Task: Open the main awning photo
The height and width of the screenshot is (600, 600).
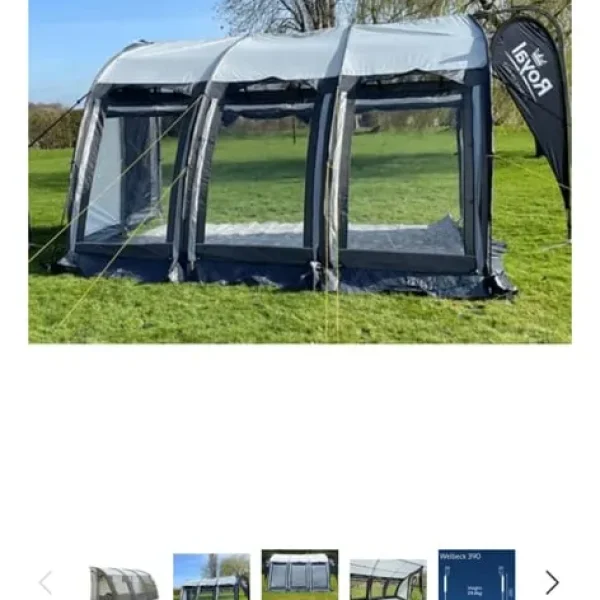Action: pyautogui.click(x=300, y=172)
